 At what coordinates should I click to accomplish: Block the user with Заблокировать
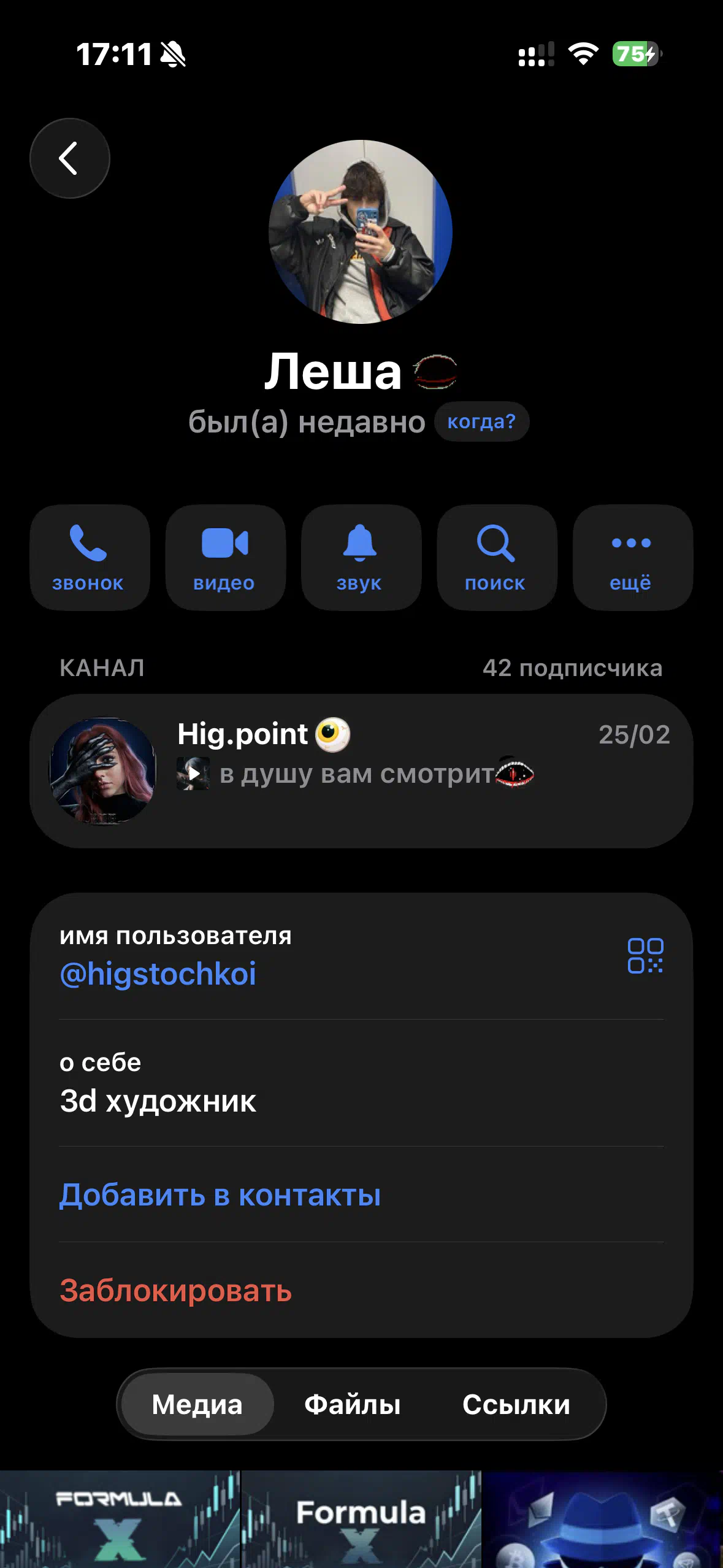[x=175, y=1291]
